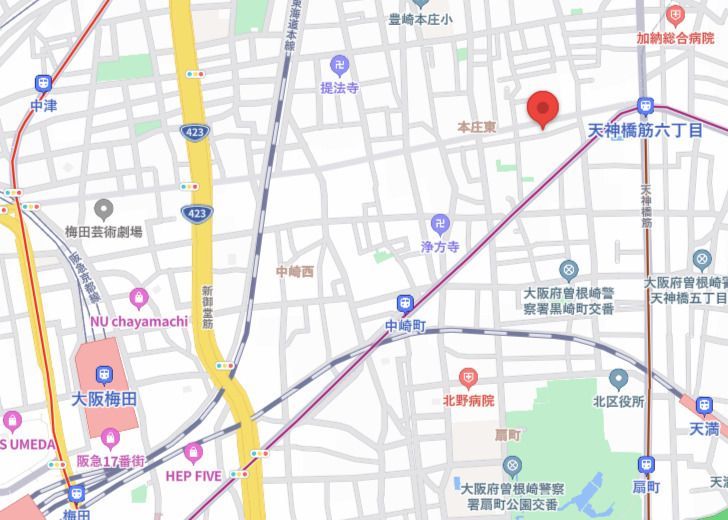Select 加納総合病院 hospital marker
Viewport: 728px width, 520px height.
[x=675, y=15]
